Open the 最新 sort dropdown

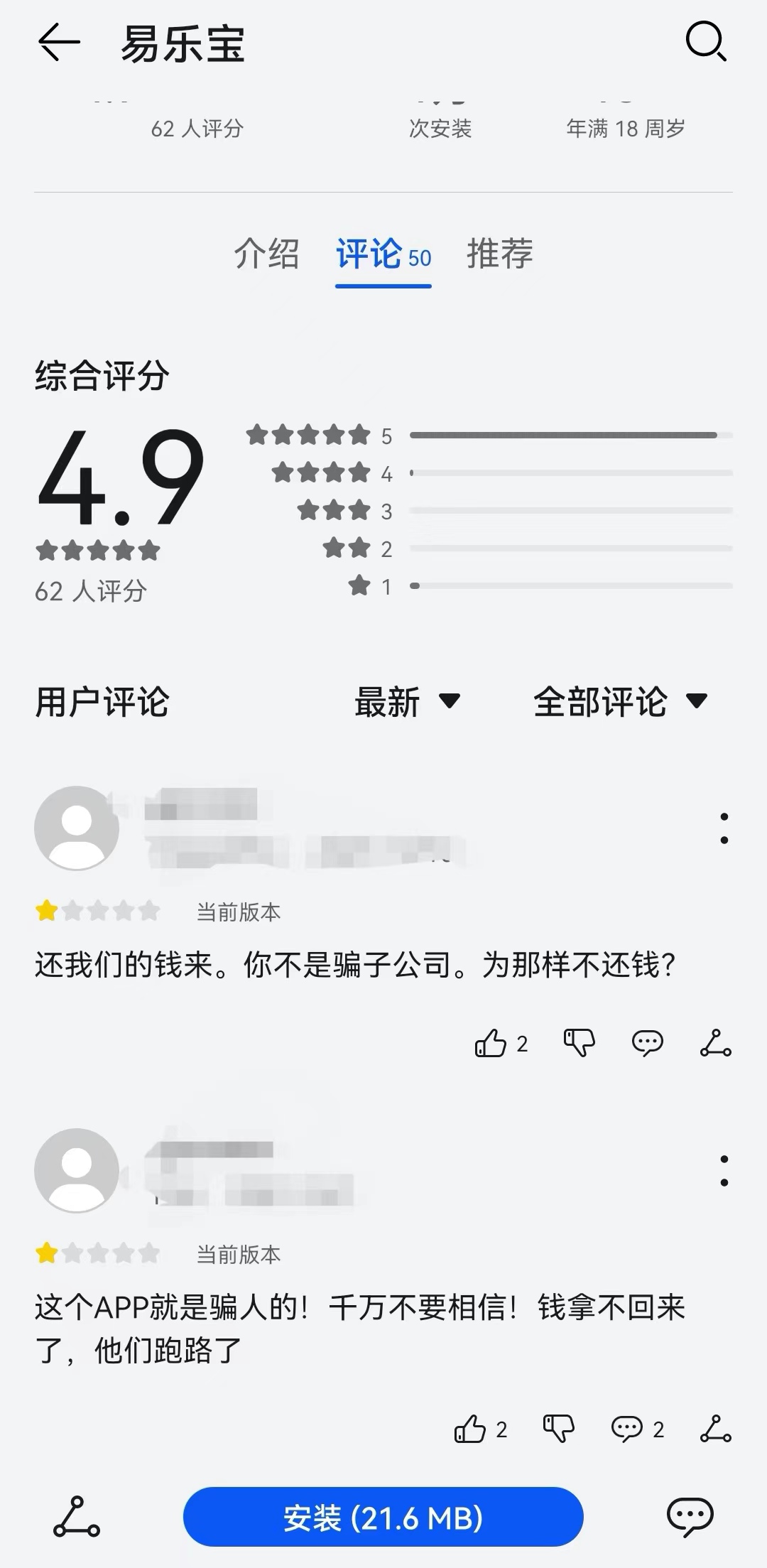pyautogui.click(x=407, y=702)
